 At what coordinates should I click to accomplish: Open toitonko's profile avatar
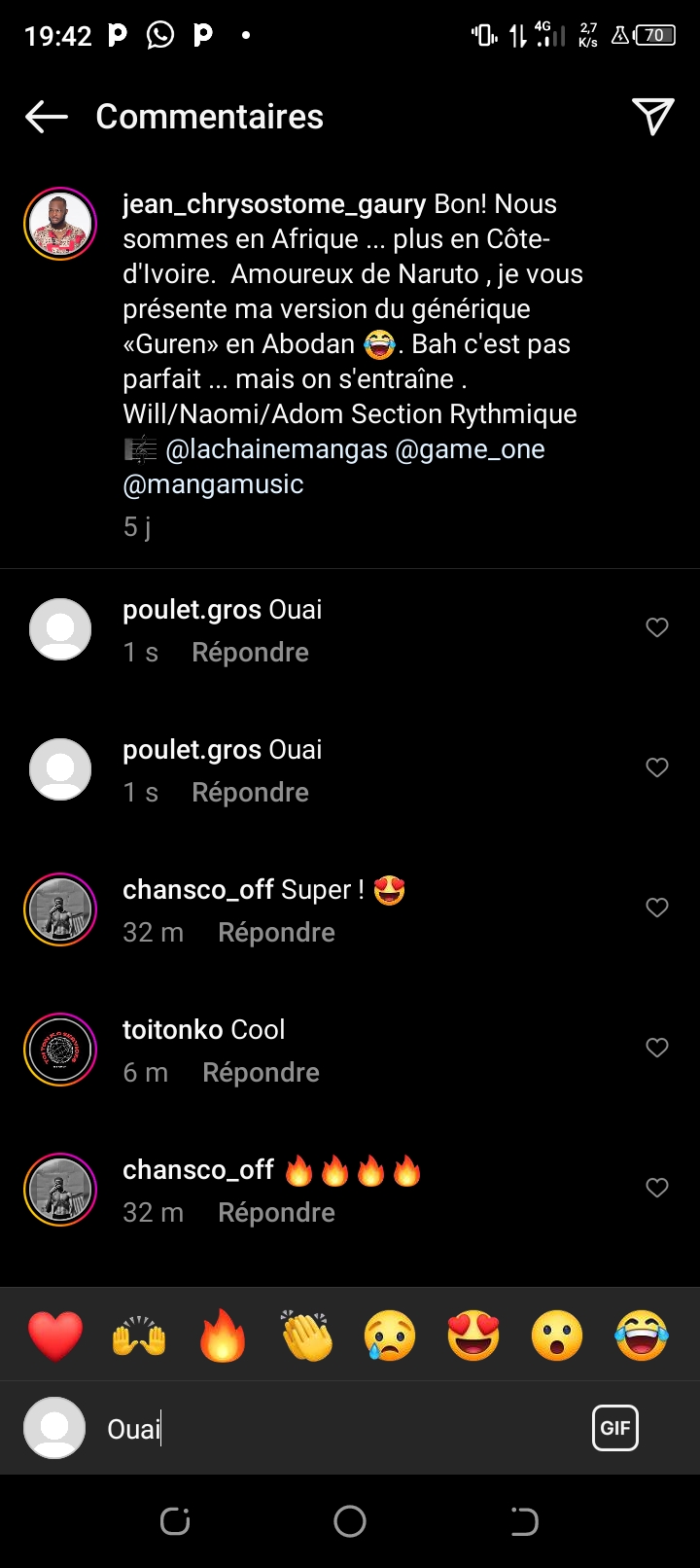coord(60,1050)
